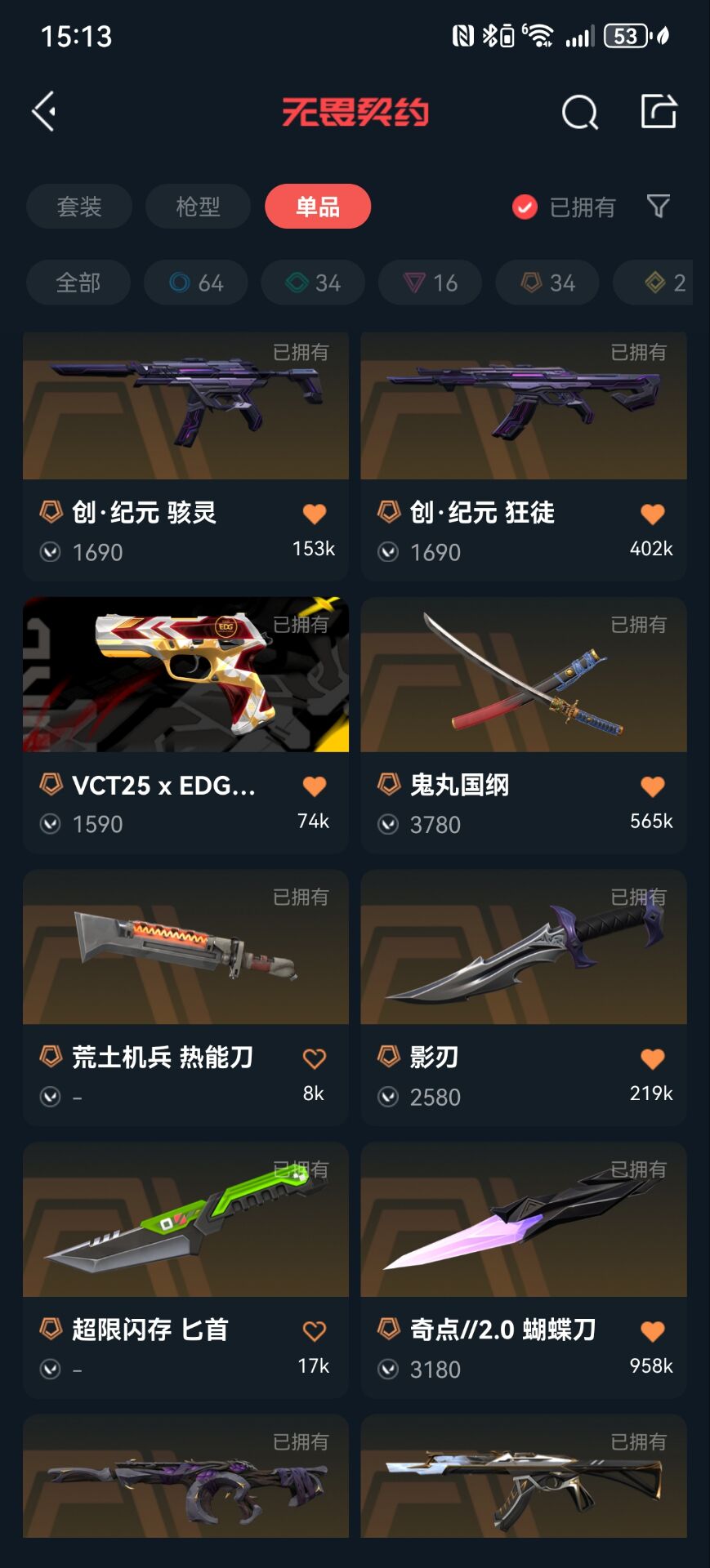Filter by the green tier chip with 34
The height and width of the screenshot is (1568, 710).
point(313,283)
